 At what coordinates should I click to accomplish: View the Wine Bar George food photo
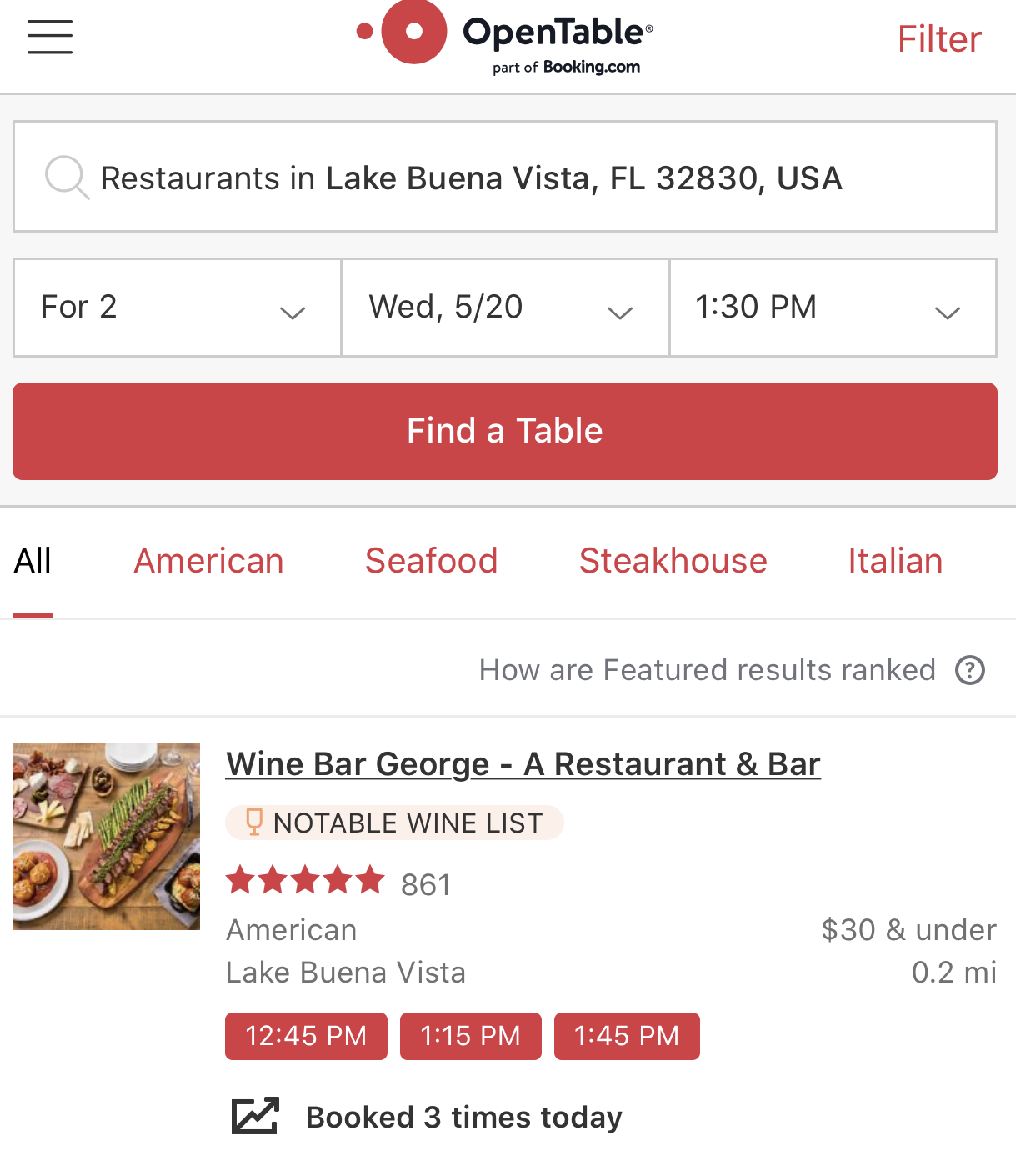(106, 836)
